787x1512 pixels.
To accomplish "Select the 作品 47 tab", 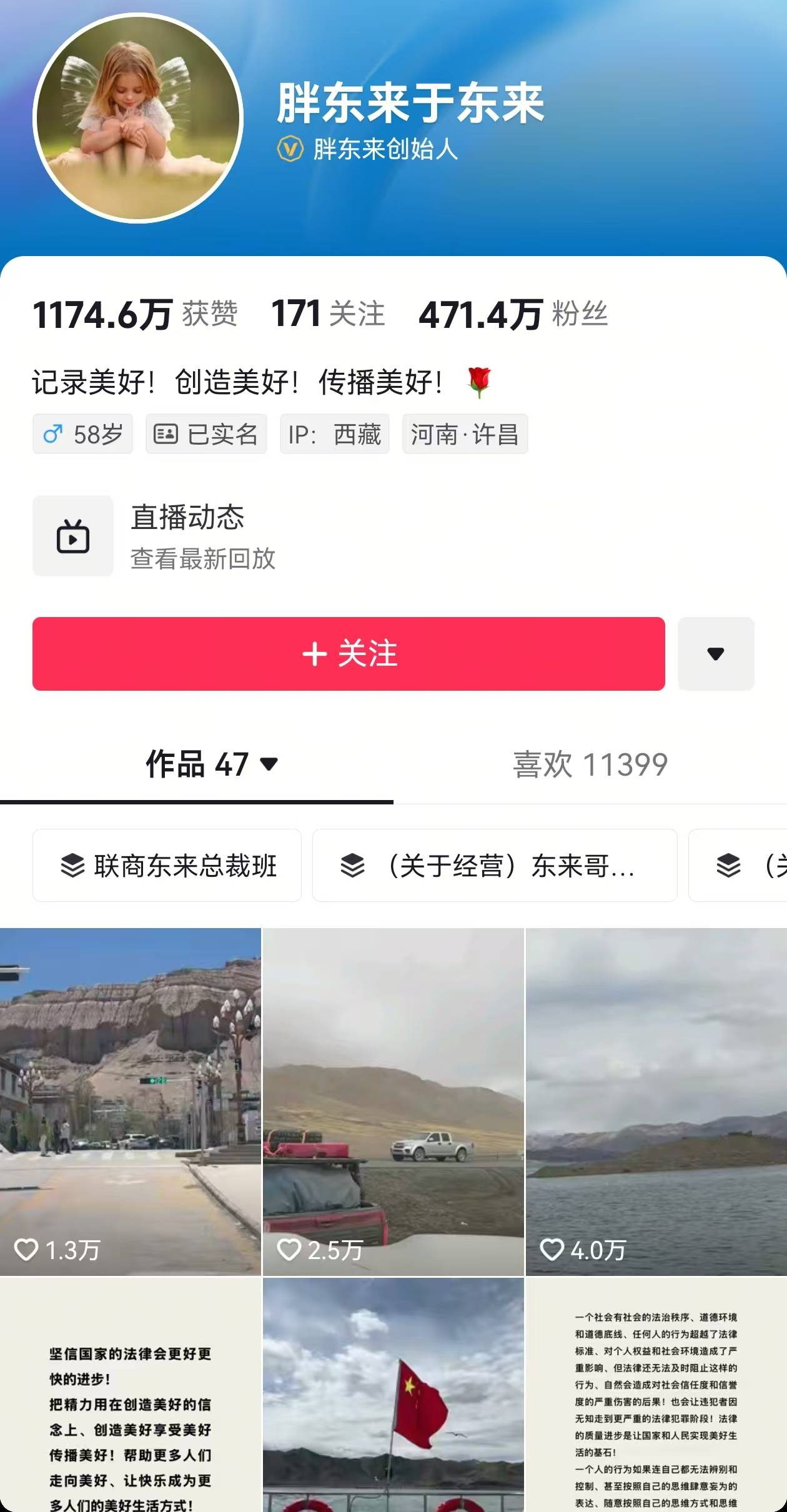I will pyautogui.click(x=197, y=764).
